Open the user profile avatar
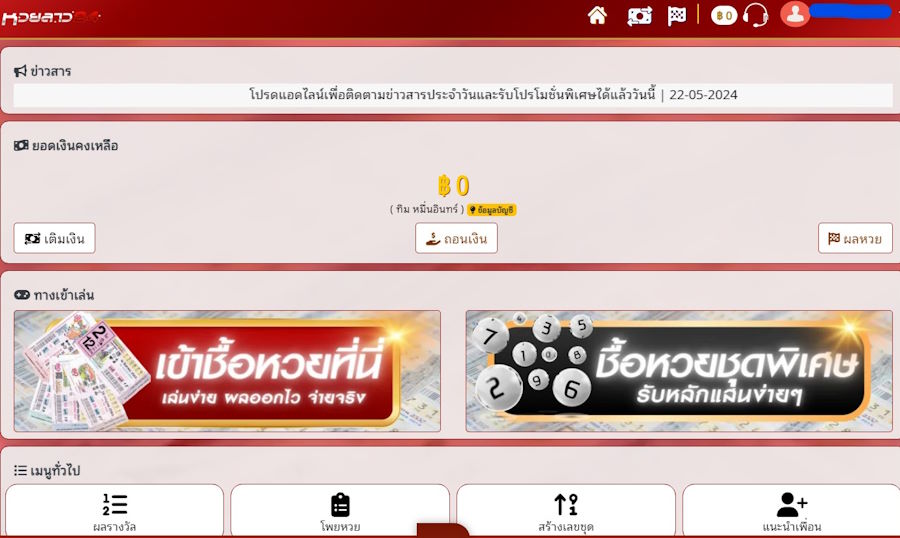This screenshot has height=538, width=900. [x=795, y=14]
